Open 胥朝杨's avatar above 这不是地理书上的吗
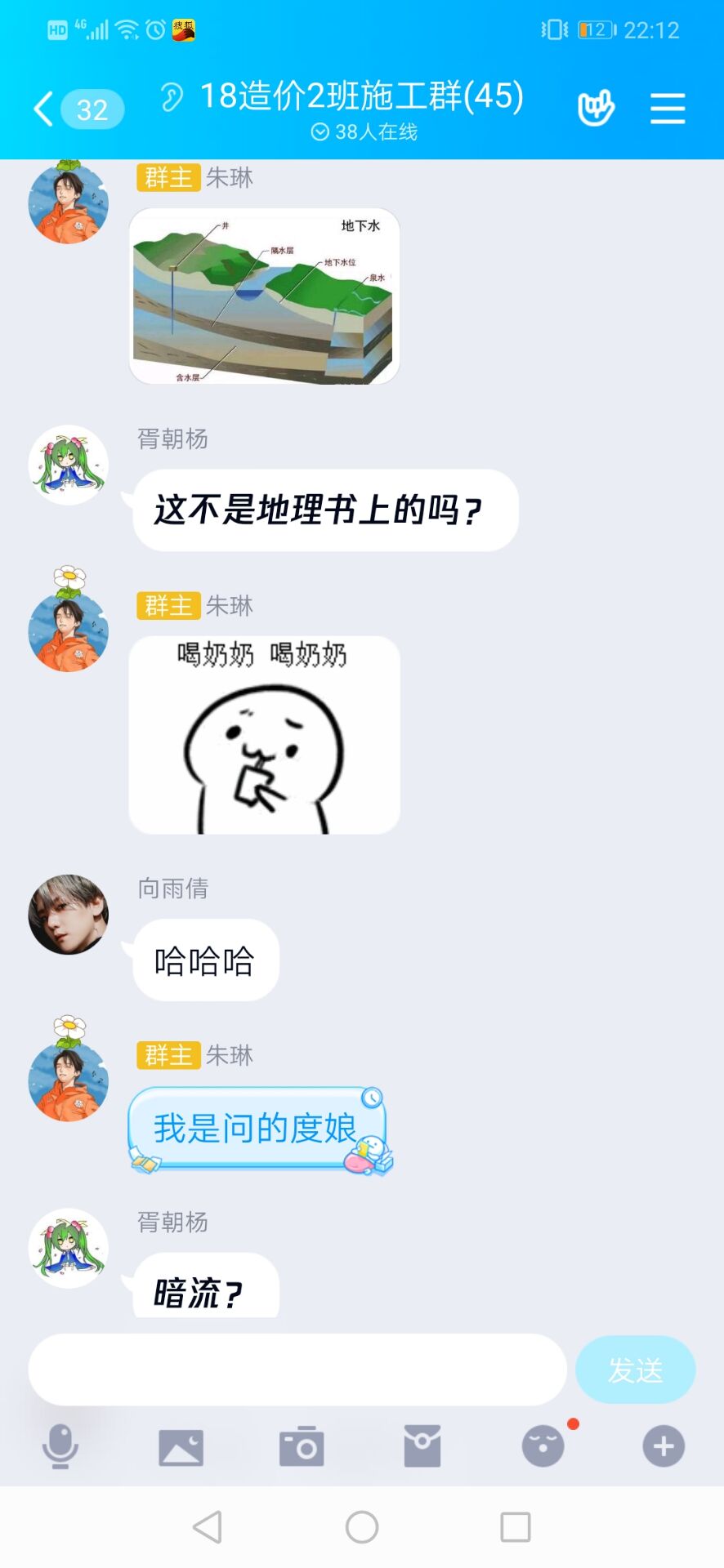 (69, 465)
